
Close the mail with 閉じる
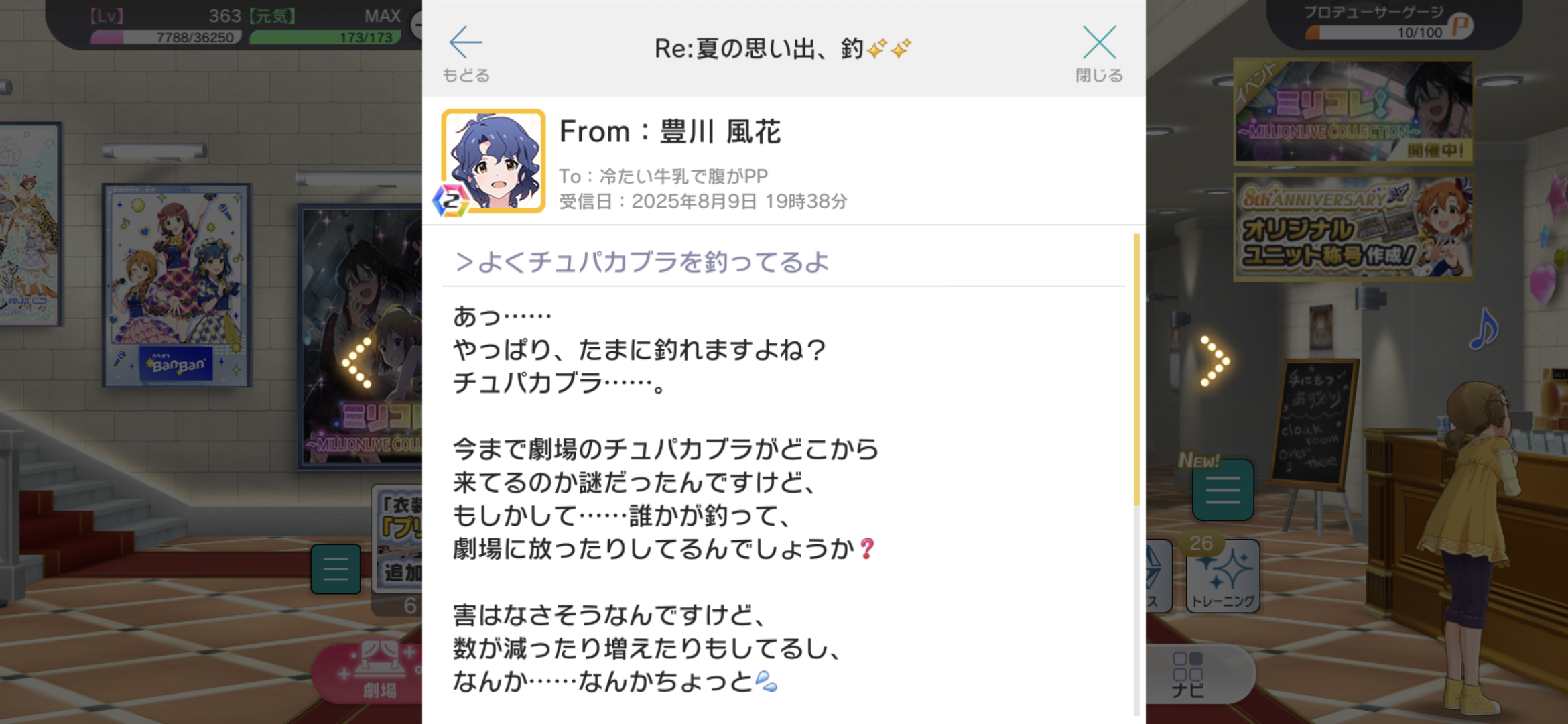tap(1099, 54)
